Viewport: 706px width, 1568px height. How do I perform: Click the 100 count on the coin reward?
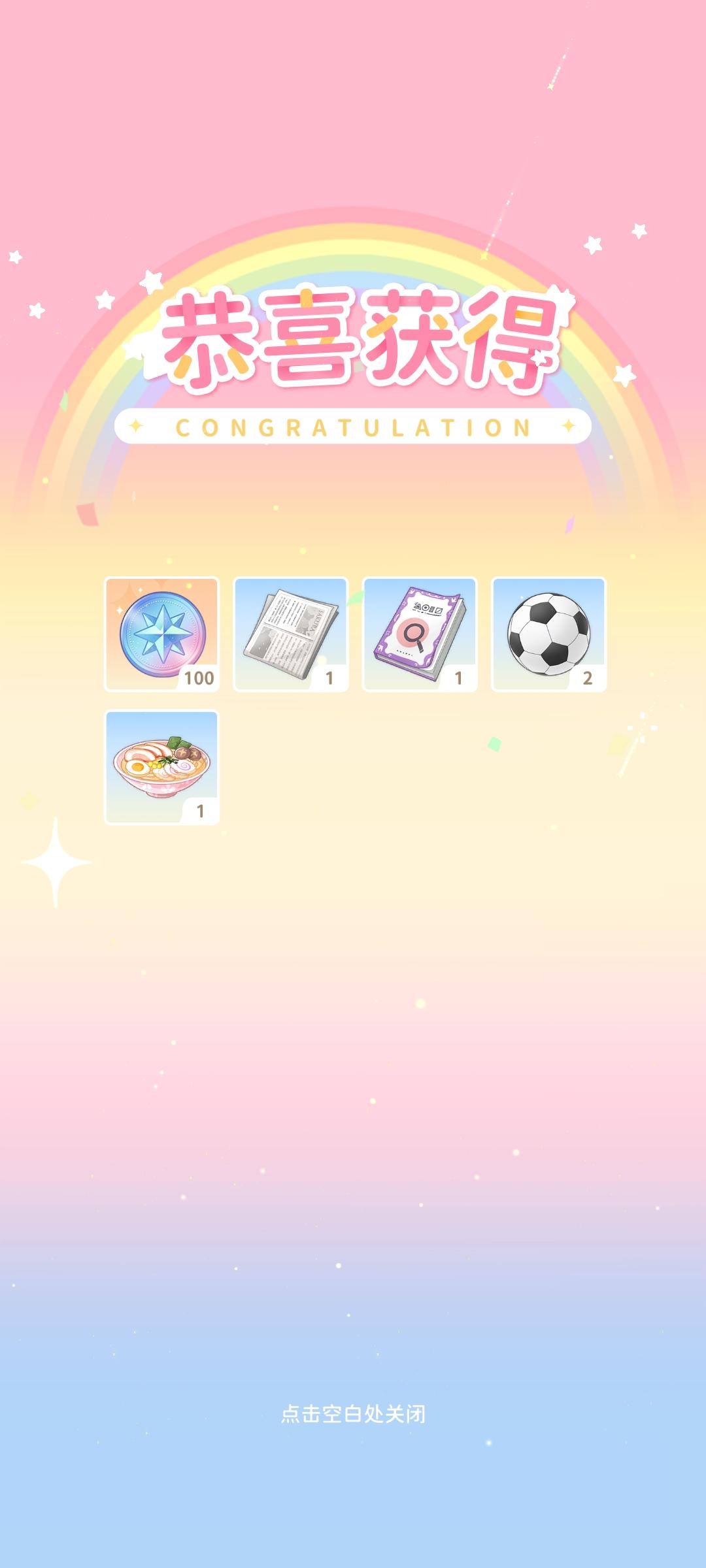(x=199, y=679)
